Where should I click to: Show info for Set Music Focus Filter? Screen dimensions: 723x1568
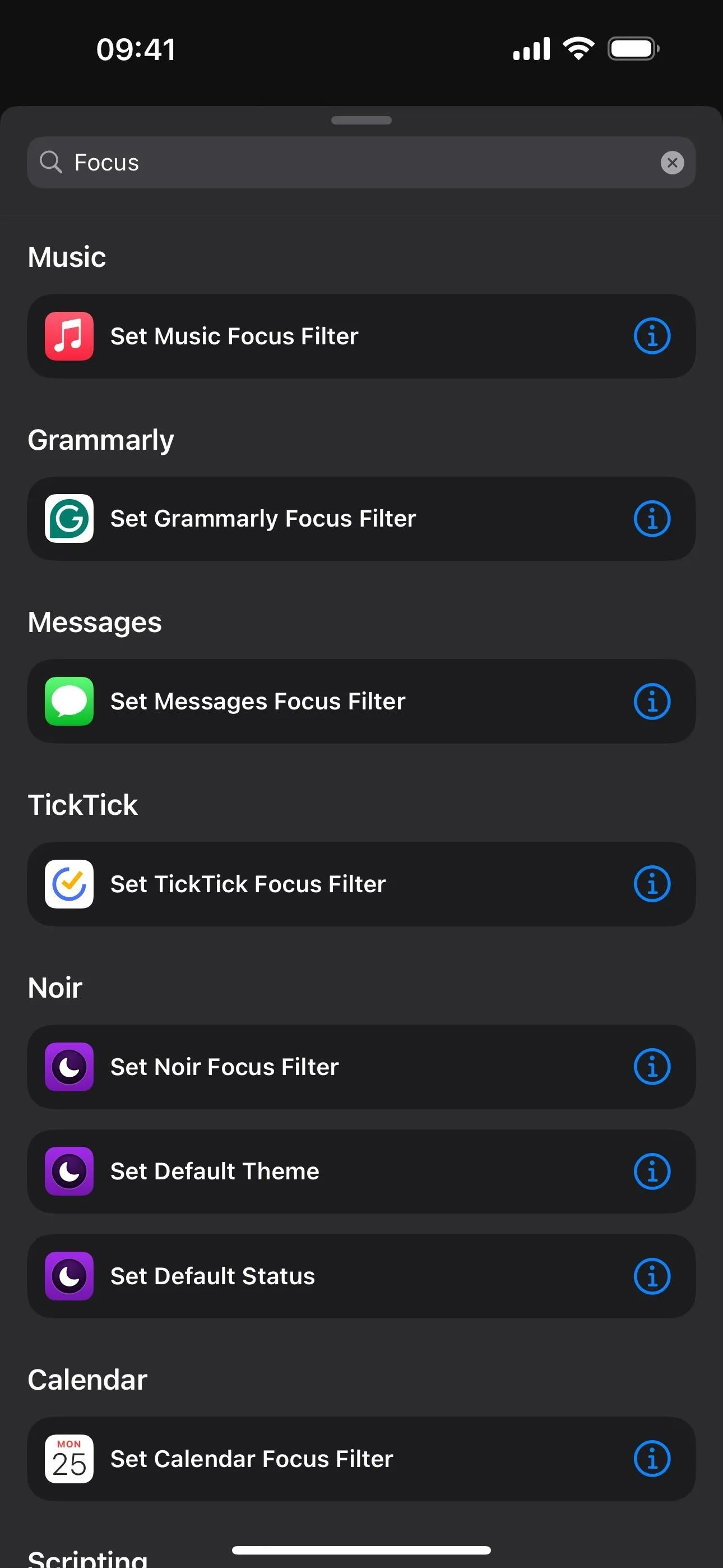[x=652, y=336]
